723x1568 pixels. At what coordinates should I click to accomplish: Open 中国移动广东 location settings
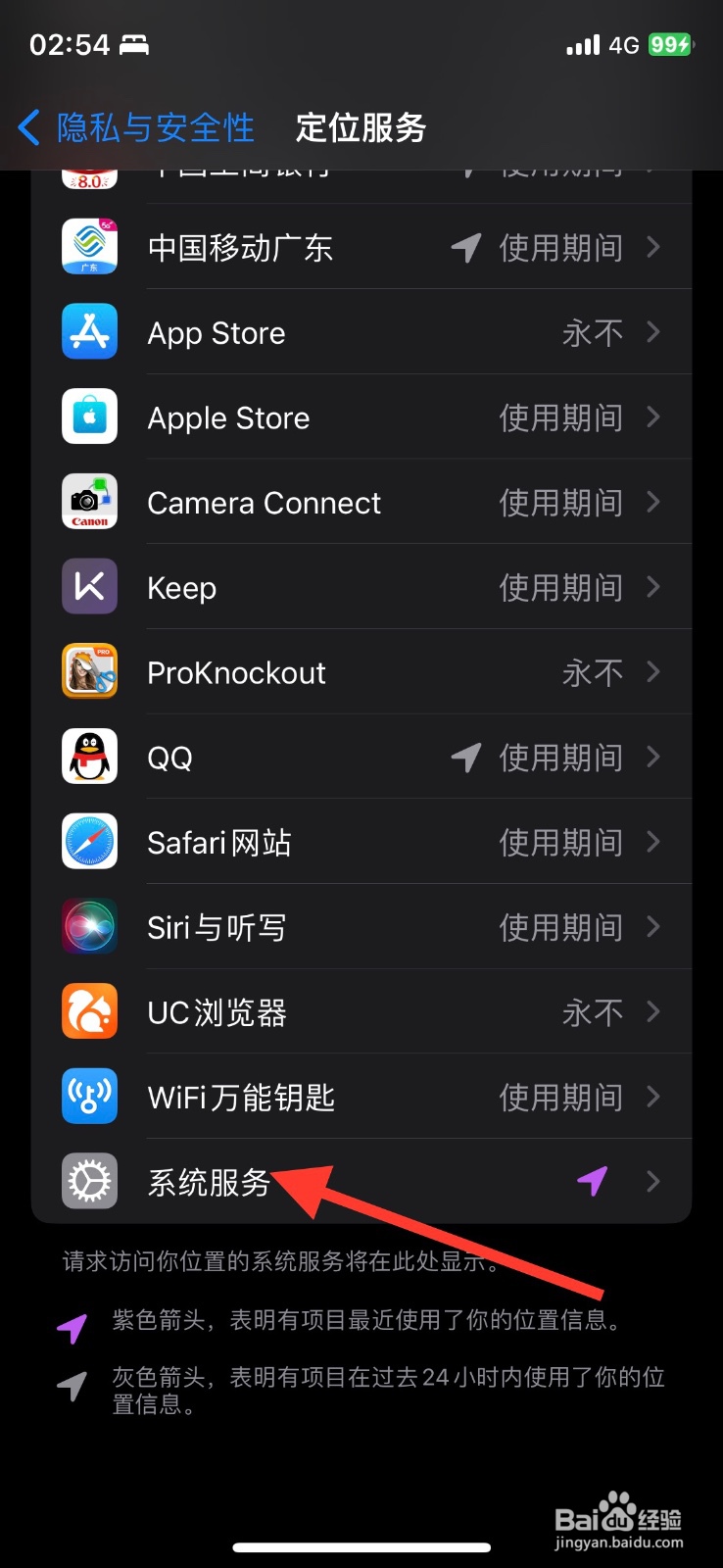(x=362, y=248)
